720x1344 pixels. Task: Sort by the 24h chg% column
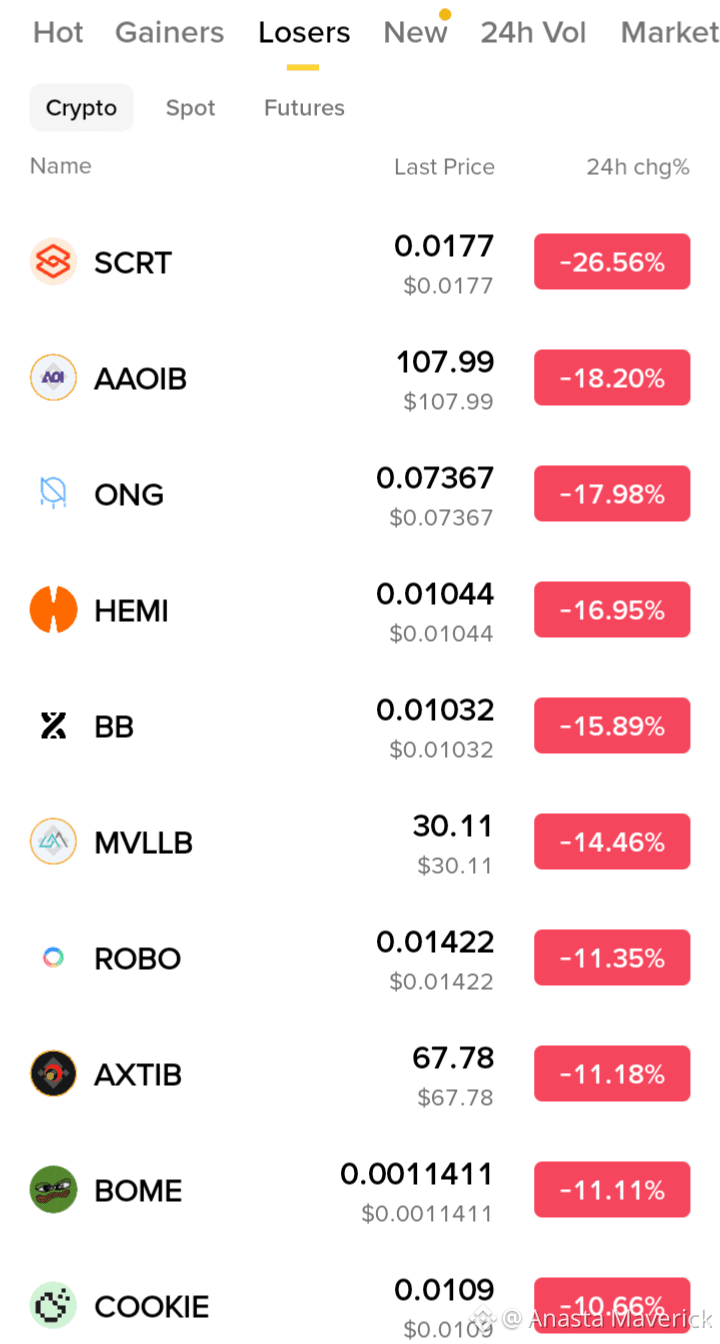tap(638, 167)
